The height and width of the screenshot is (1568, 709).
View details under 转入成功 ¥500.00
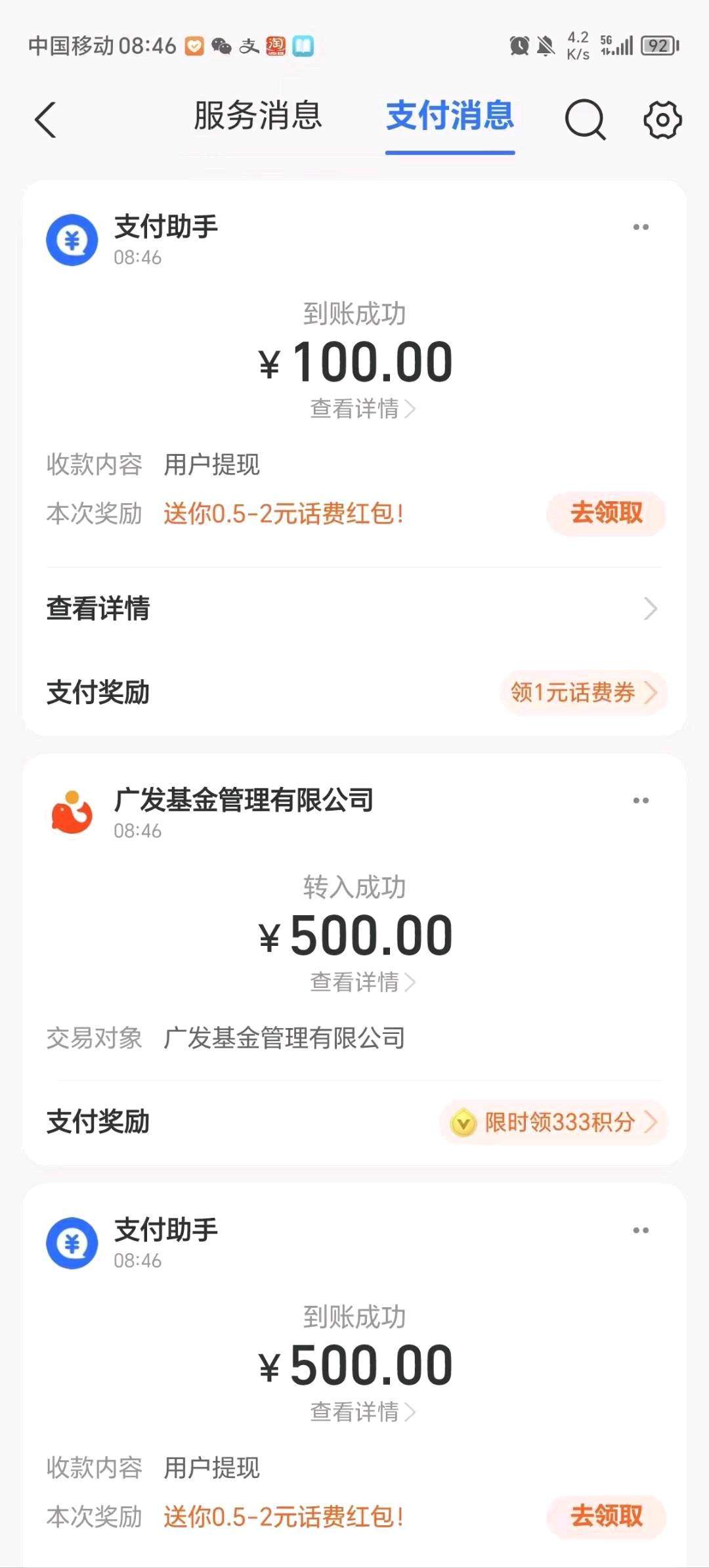point(362,982)
